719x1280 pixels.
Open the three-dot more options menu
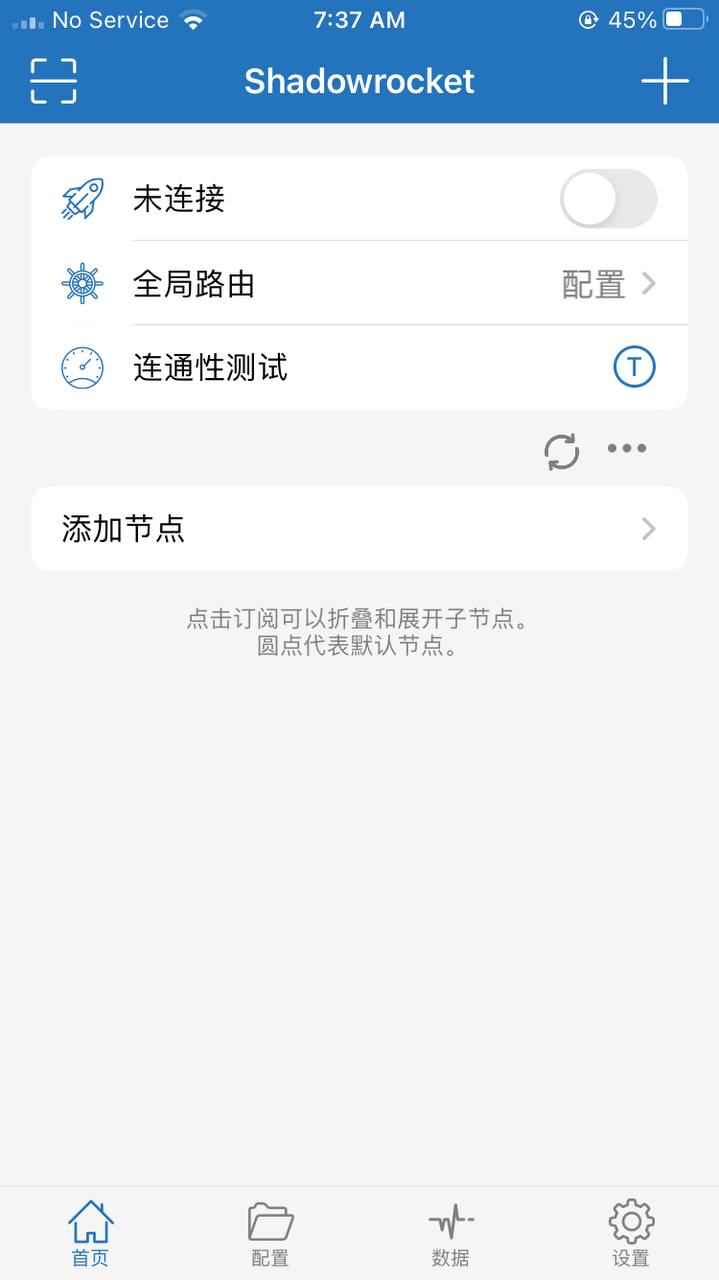coord(627,449)
